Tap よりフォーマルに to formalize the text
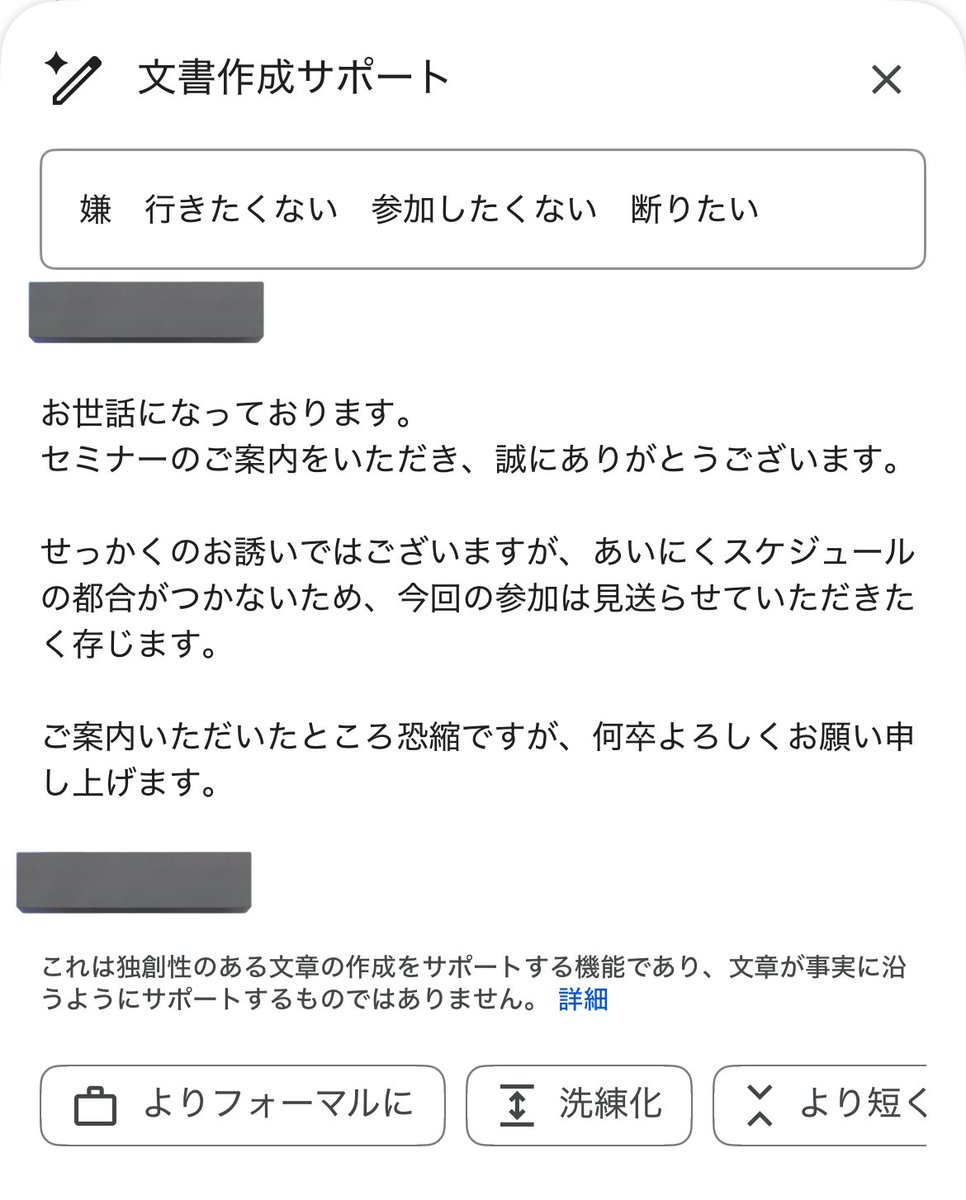 [x=240, y=1105]
